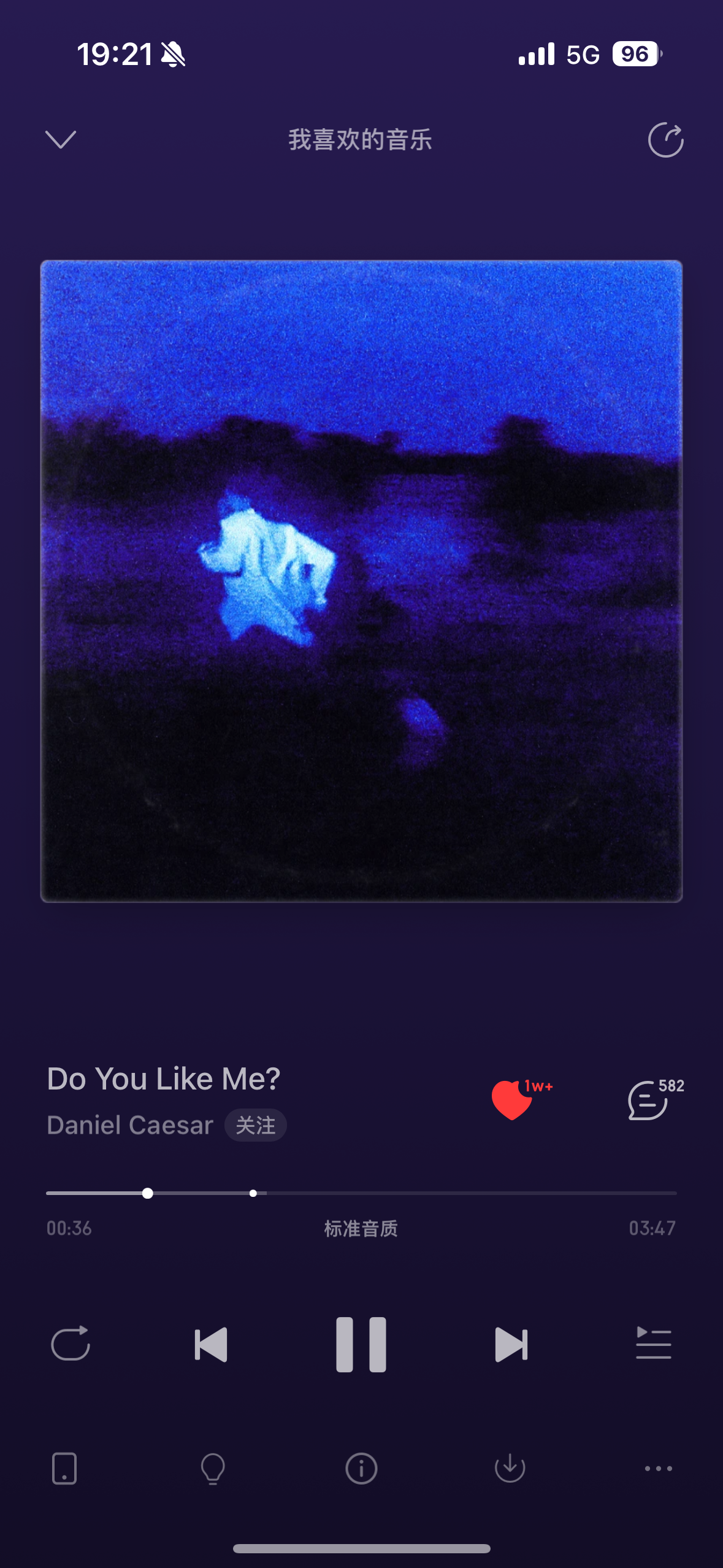The height and width of the screenshot is (1568, 723).
Task: Open the three-dot more menu
Action: pyautogui.click(x=658, y=1468)
